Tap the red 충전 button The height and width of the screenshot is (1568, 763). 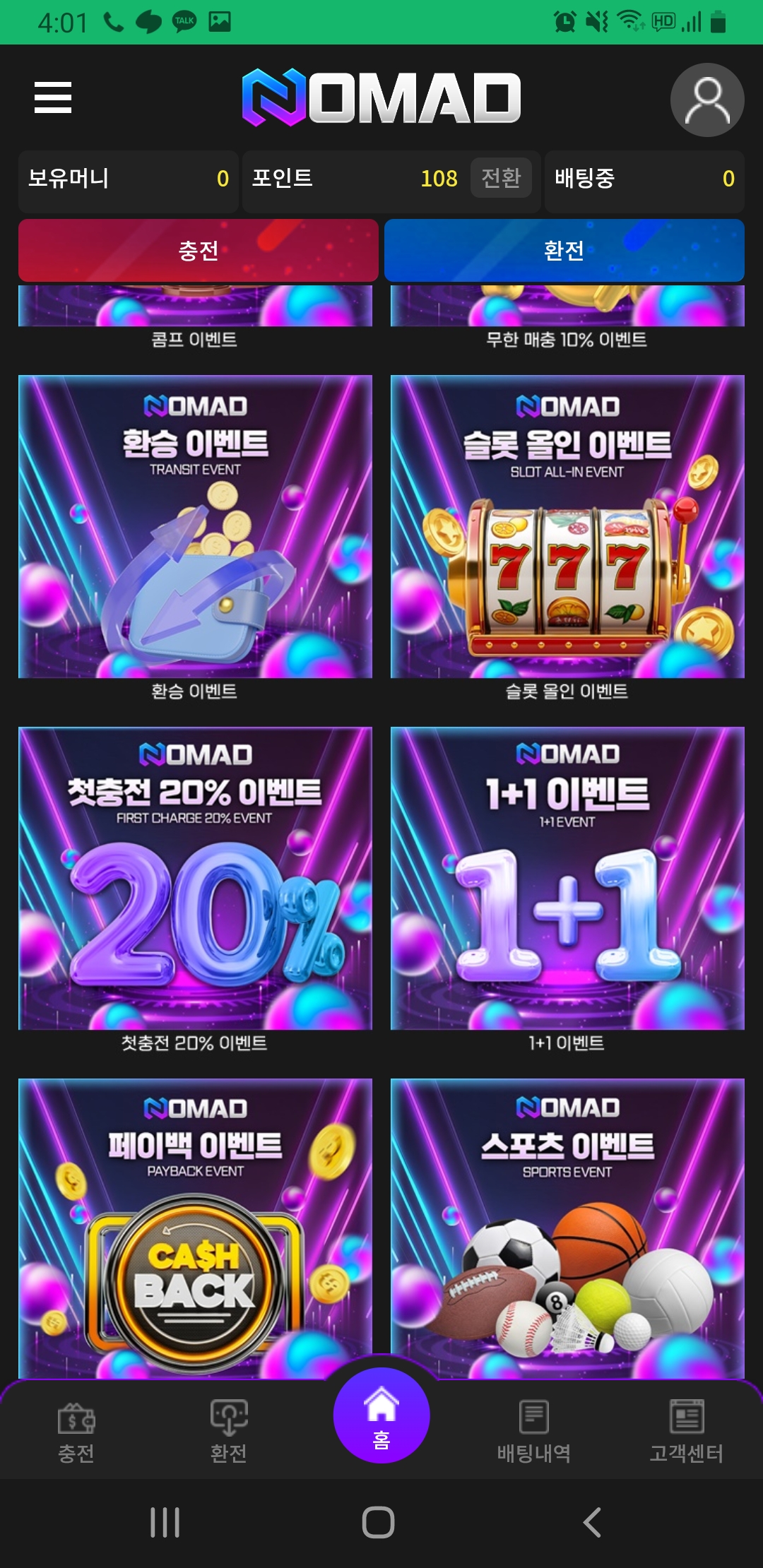pos(199,251)
